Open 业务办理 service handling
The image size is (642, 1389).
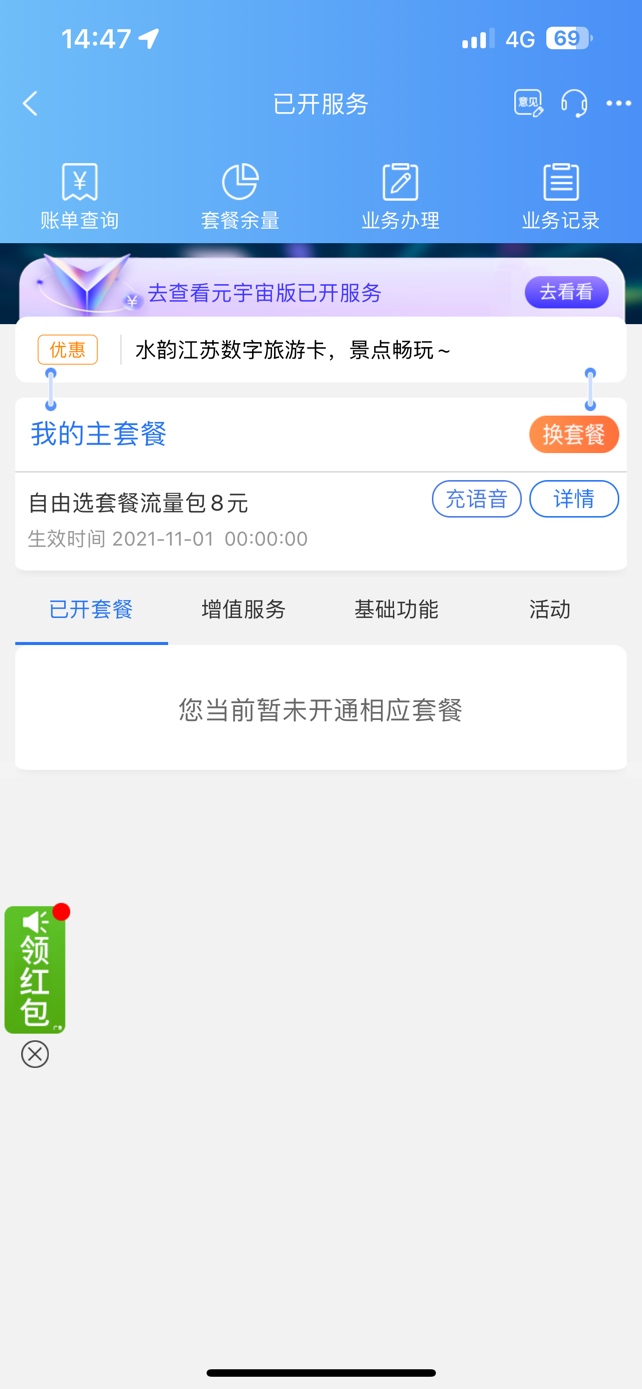(400, 197)
